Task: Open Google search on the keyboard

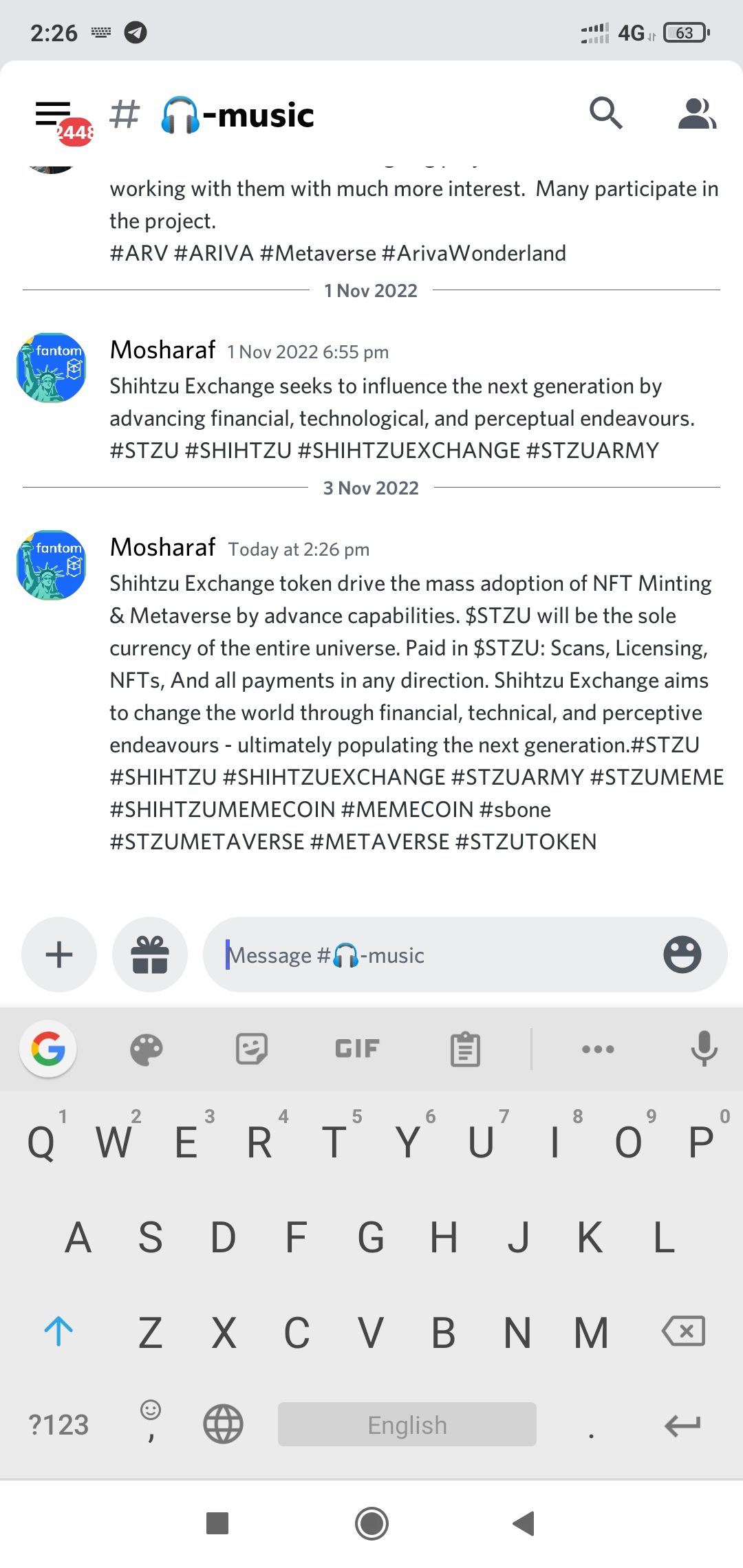Action: coord(48,1049)
